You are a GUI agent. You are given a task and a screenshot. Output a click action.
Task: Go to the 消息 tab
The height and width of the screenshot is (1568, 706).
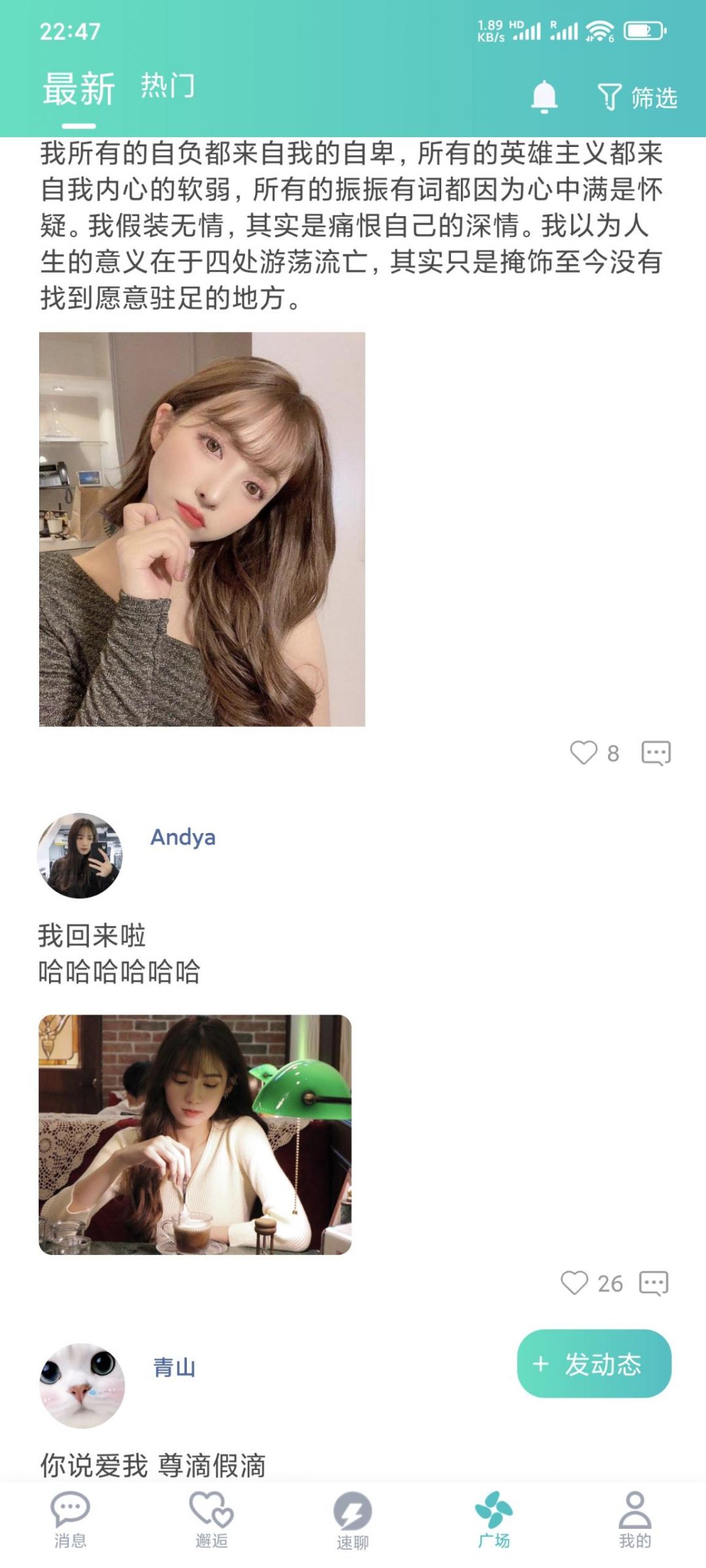[x=70, y=1520]
